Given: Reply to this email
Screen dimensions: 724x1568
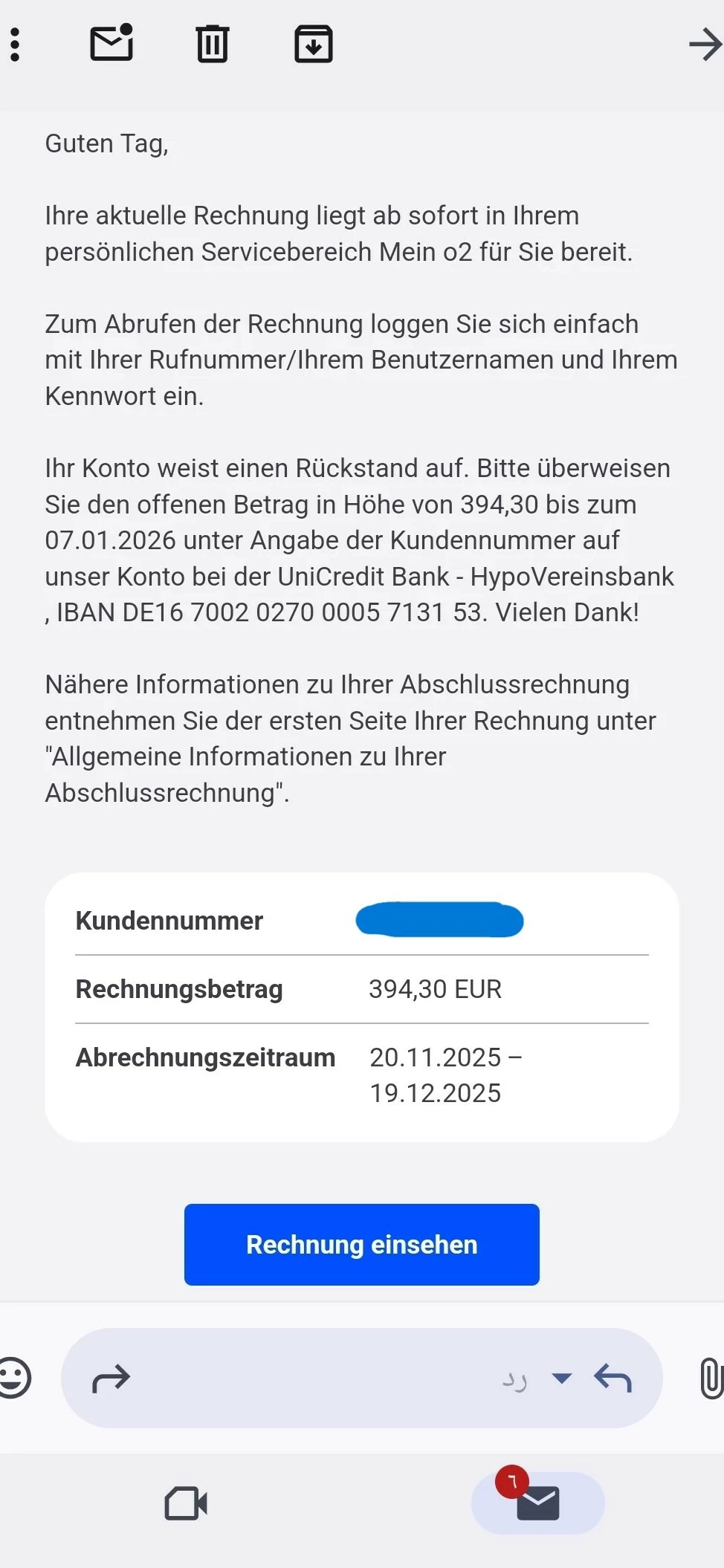Looking at the screenshot, I should coord(613,1379).
